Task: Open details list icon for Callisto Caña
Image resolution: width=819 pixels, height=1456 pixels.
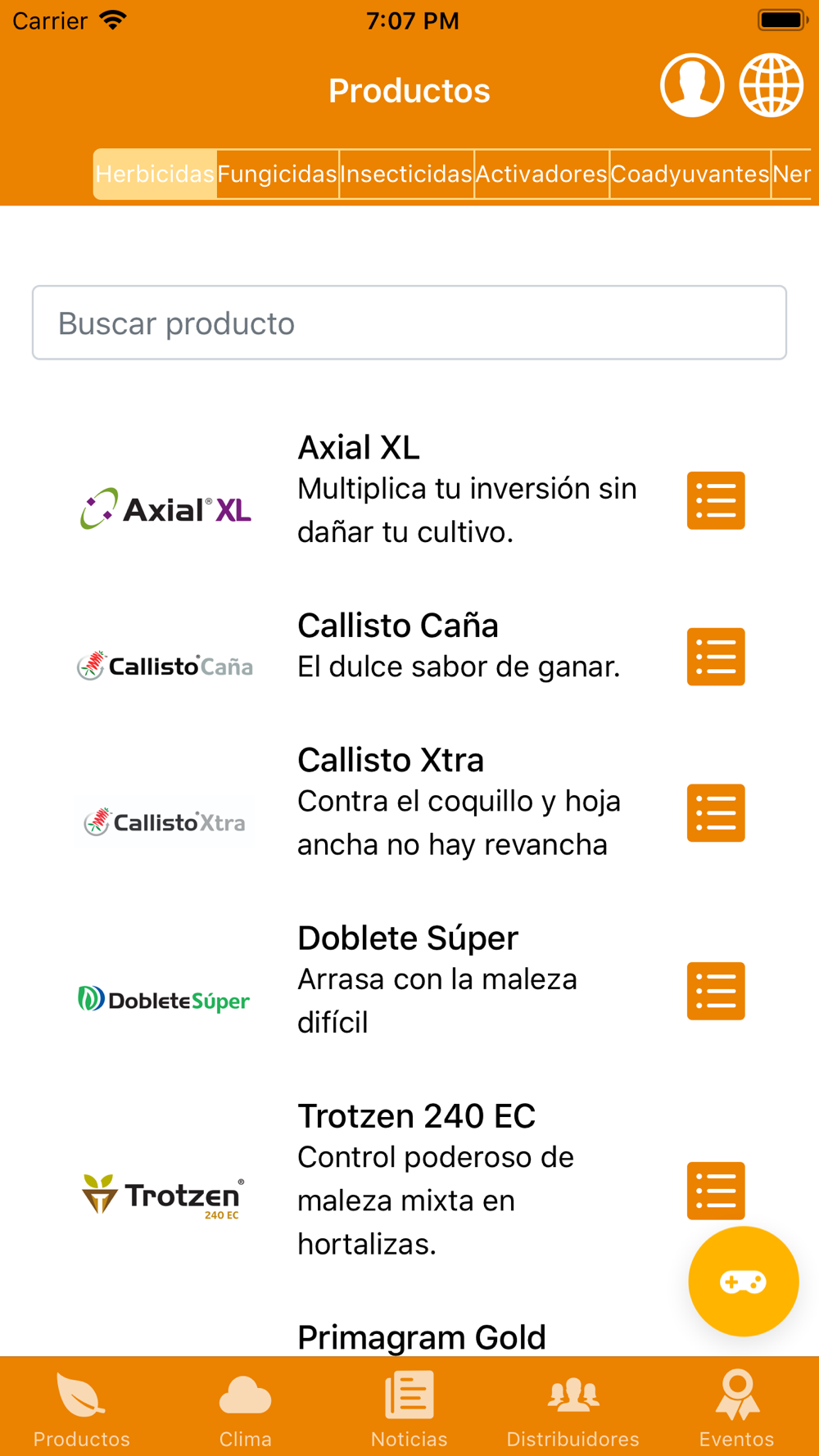Action: (716, 657)
